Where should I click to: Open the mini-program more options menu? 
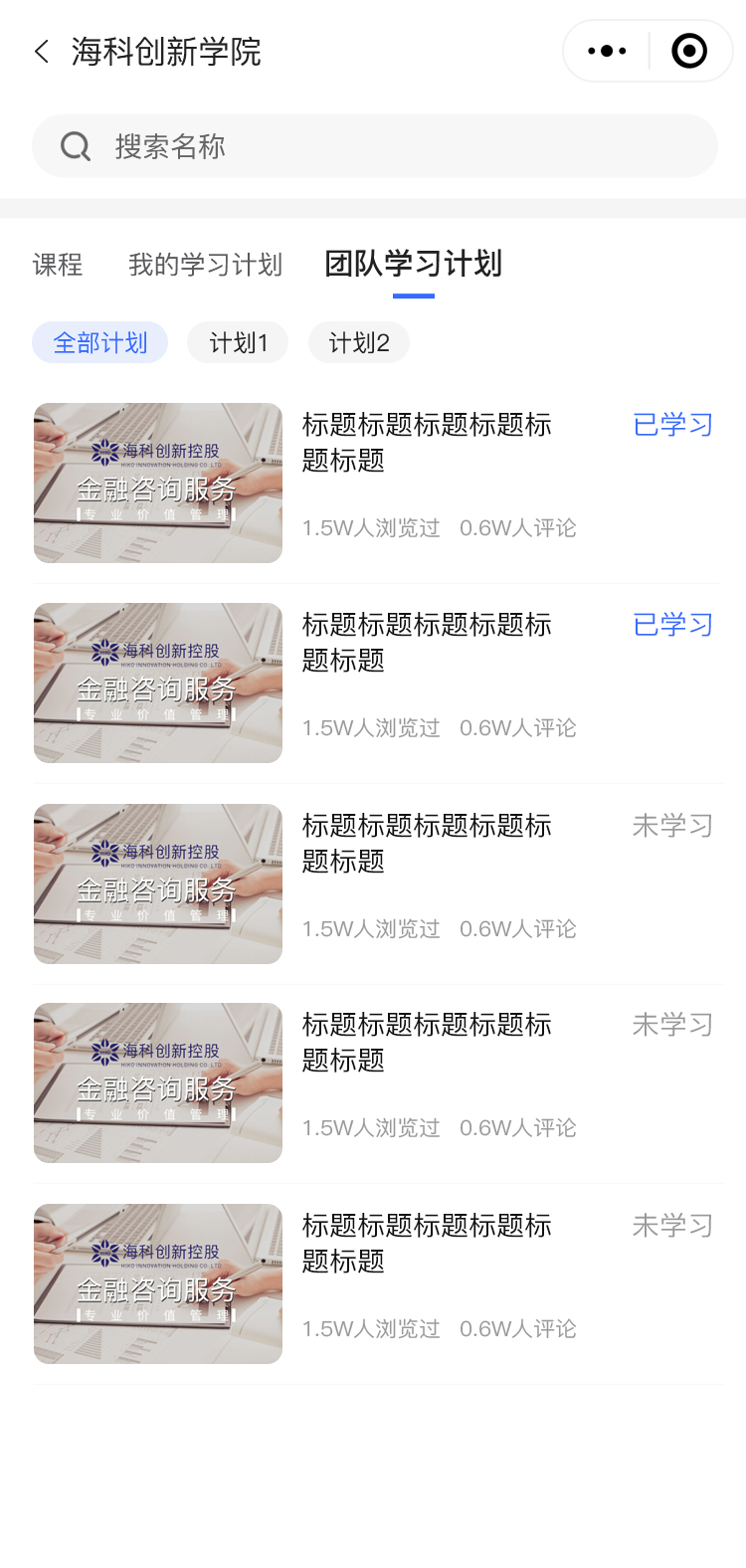[x=607, y=51]
